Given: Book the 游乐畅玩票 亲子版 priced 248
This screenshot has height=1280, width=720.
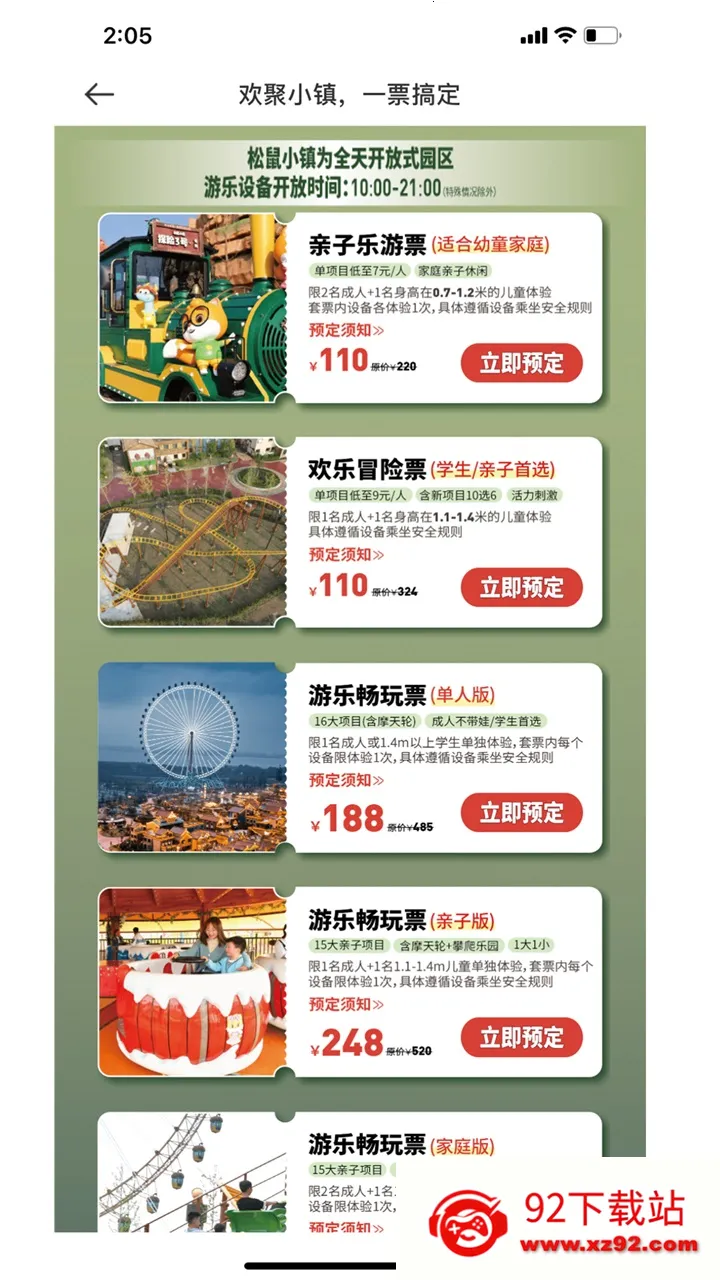Looking at the screenshot, I should [521, 1038].
